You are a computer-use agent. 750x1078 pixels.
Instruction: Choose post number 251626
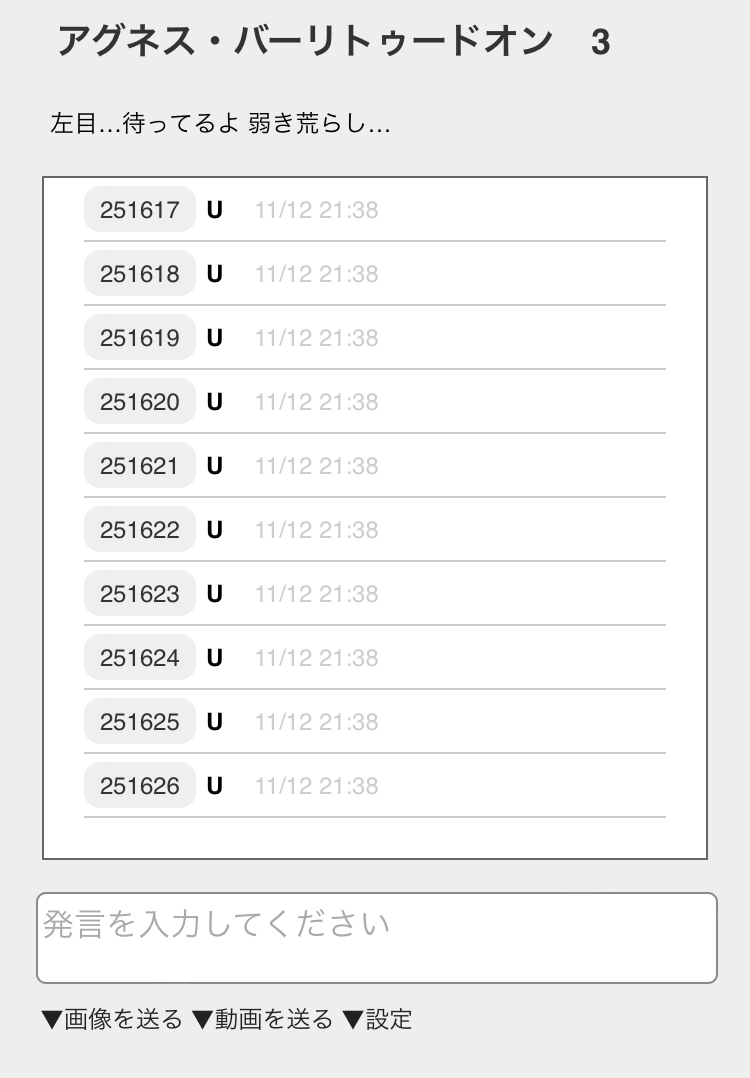[x=140, y=786]
